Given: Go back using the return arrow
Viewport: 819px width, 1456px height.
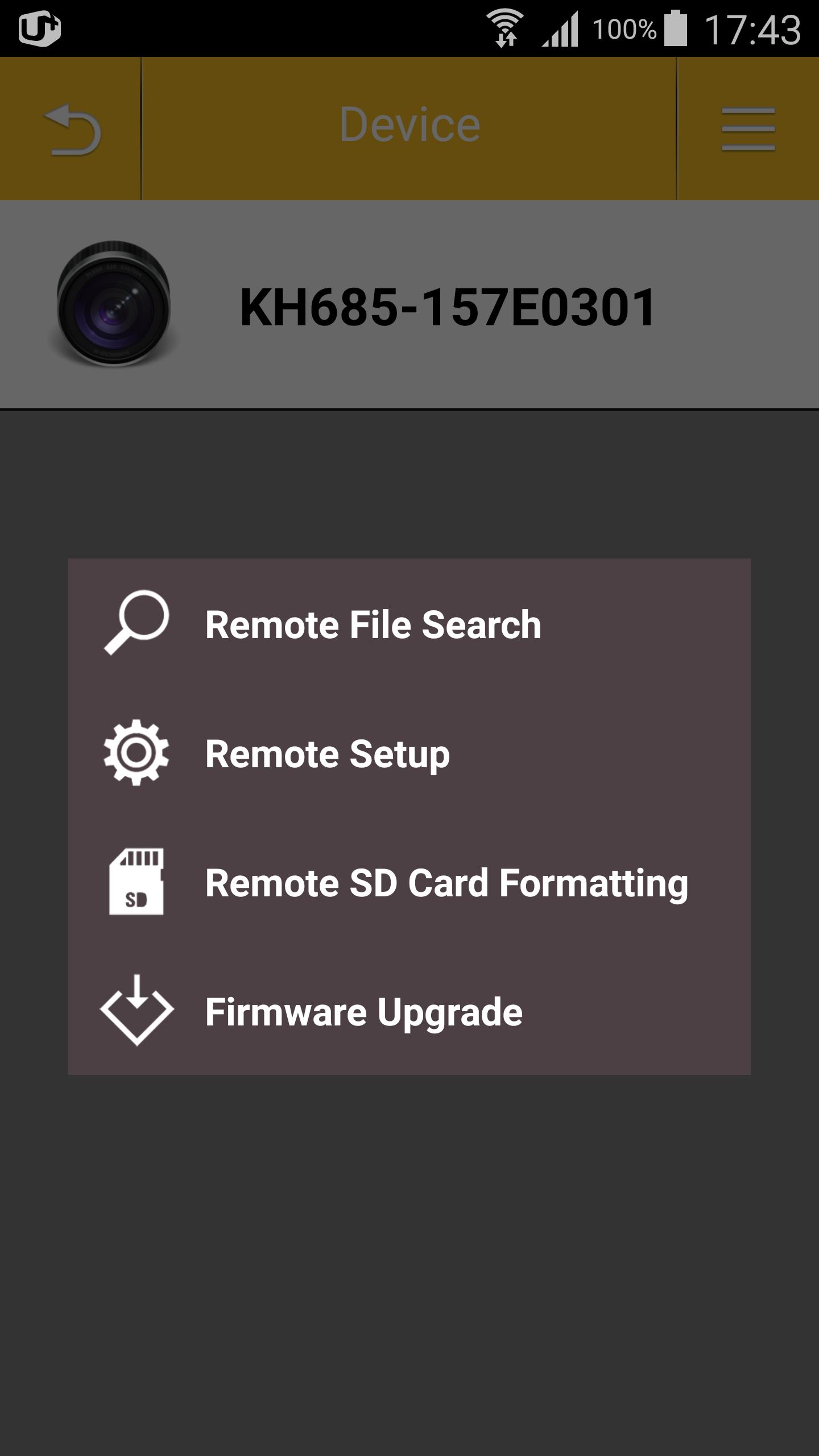Looking at the screenshot, I should [71, 129].
